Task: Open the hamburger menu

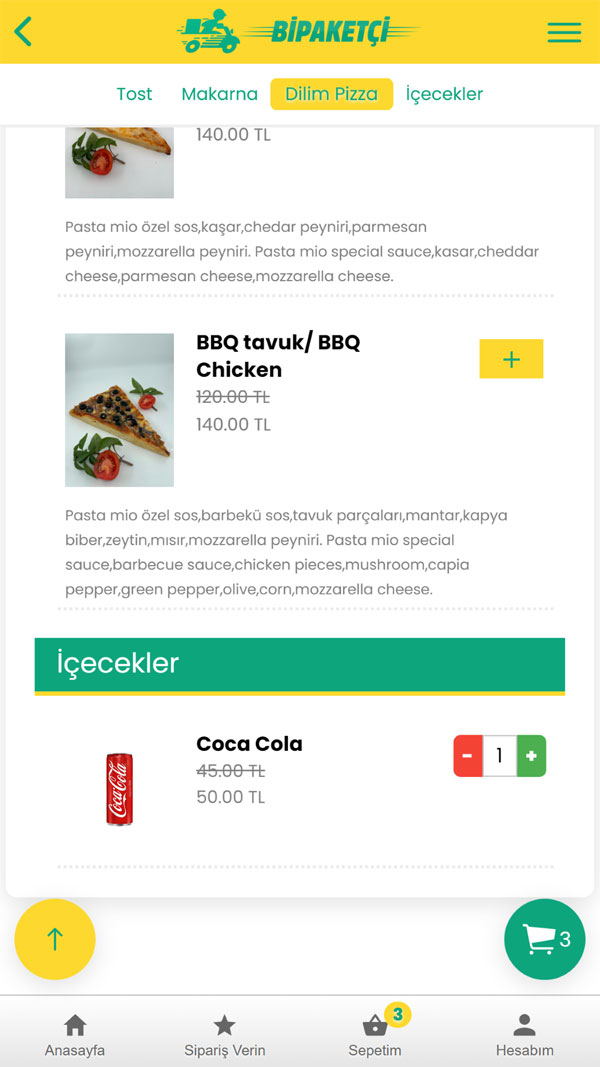Action: coord(564,32)
